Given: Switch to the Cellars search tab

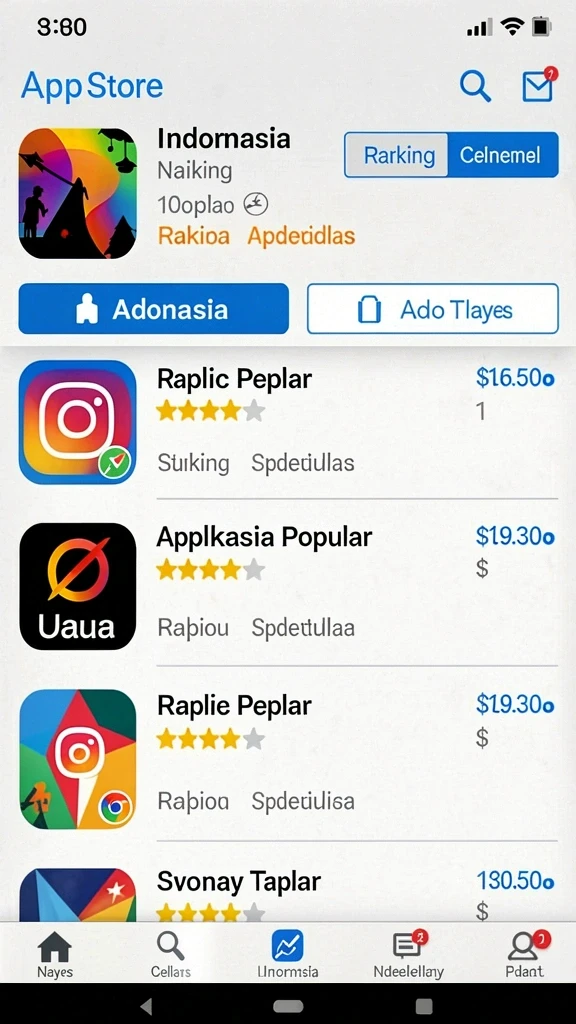Looking at the screenshot, I should click(170, 954).
